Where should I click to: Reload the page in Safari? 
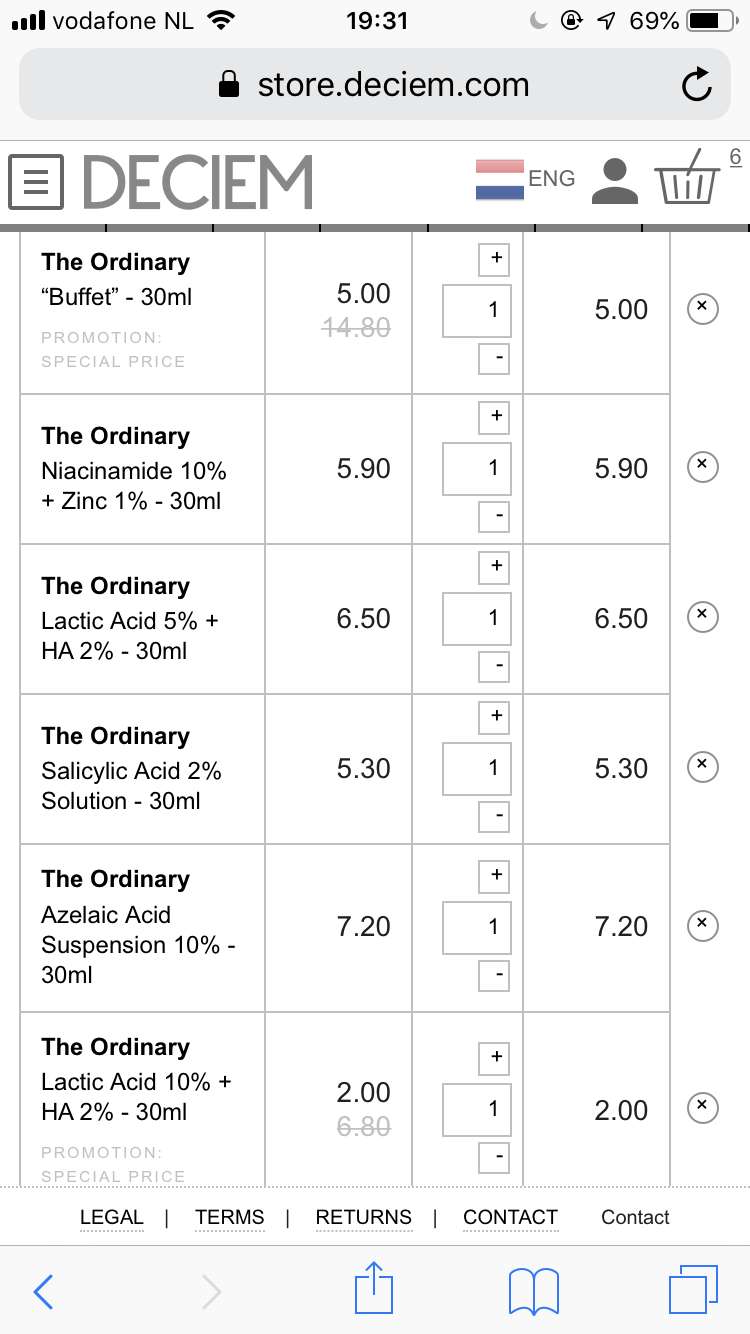(696, 85)
